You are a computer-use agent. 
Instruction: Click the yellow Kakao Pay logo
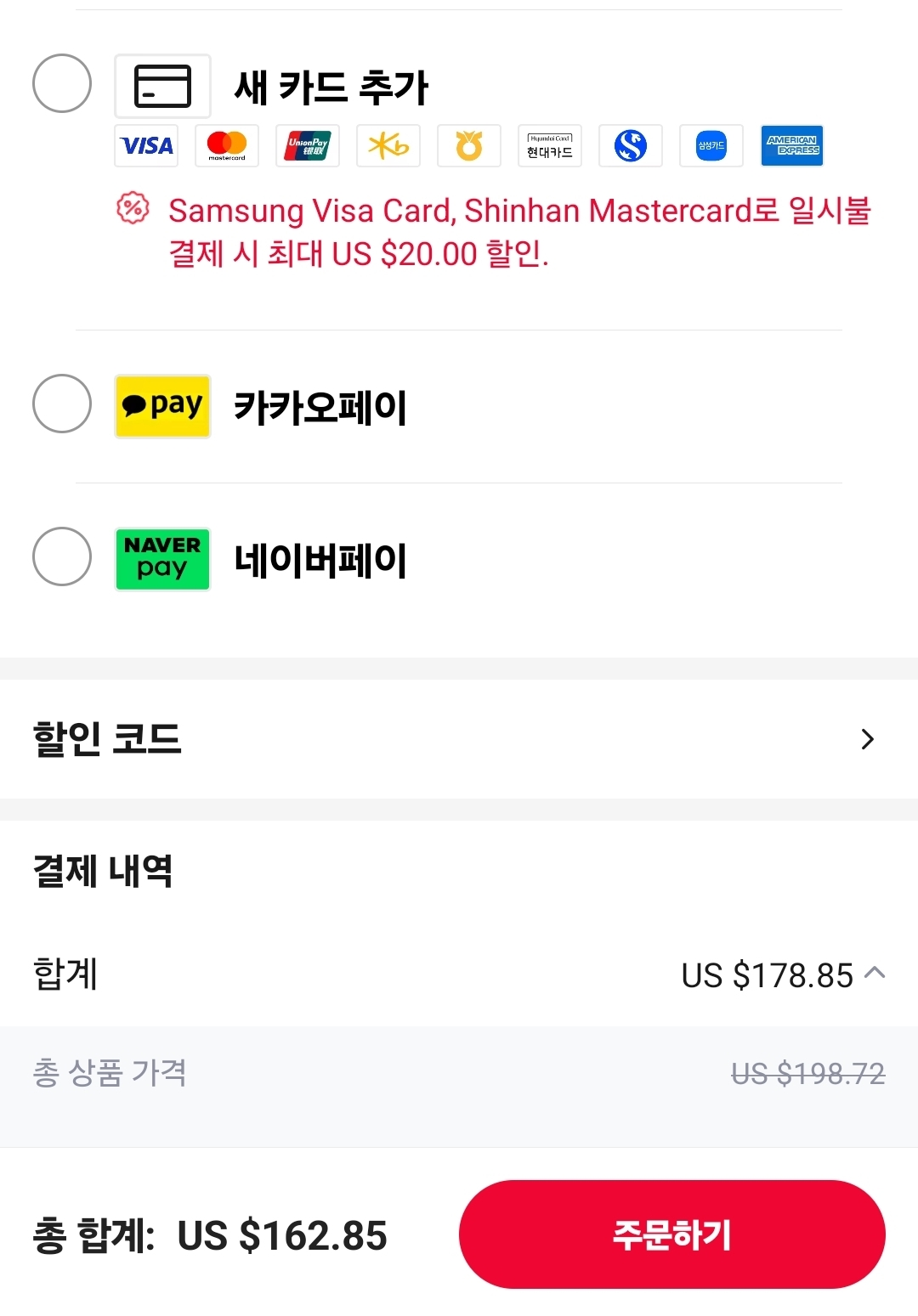coord(162,406)
